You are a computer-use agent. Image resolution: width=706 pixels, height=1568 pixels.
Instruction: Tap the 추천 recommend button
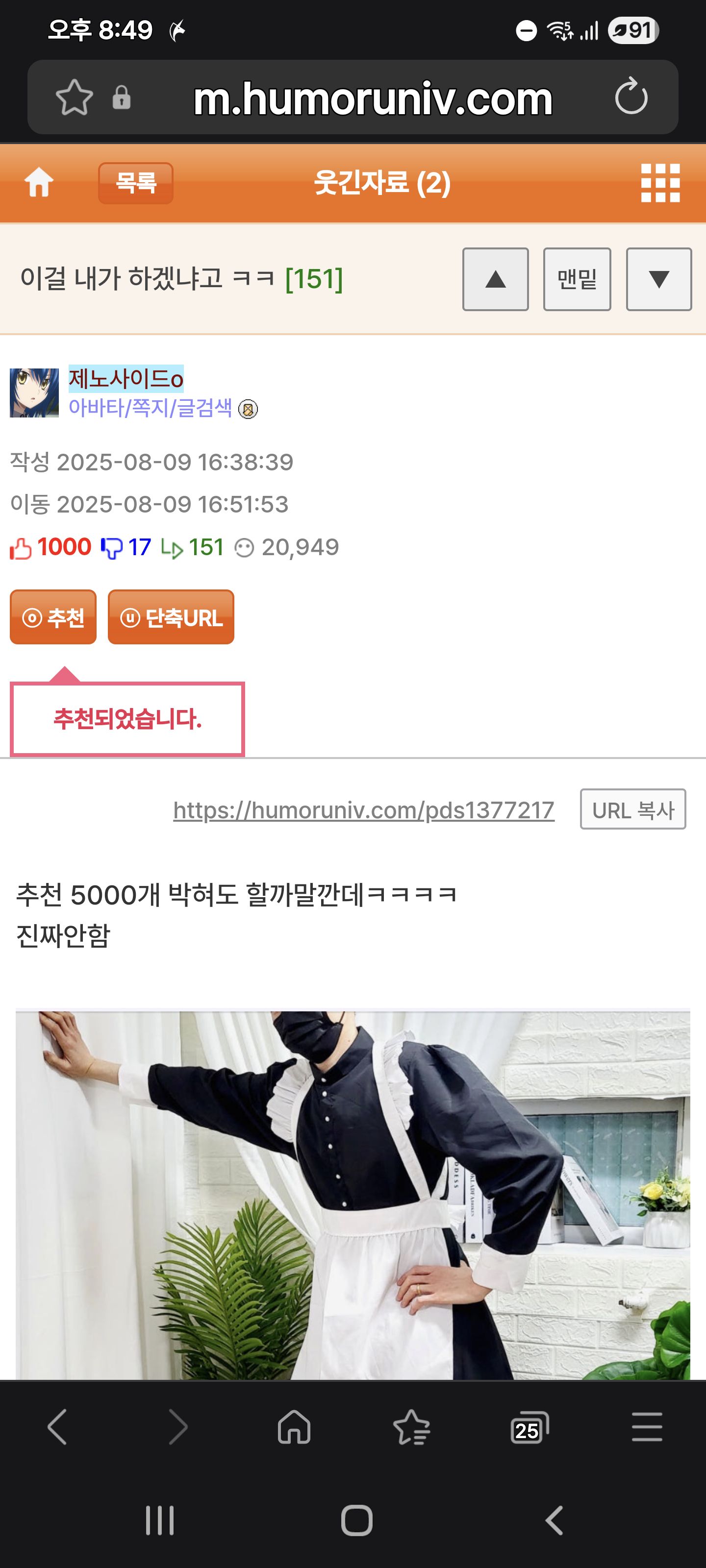click(x=53, y=617)
